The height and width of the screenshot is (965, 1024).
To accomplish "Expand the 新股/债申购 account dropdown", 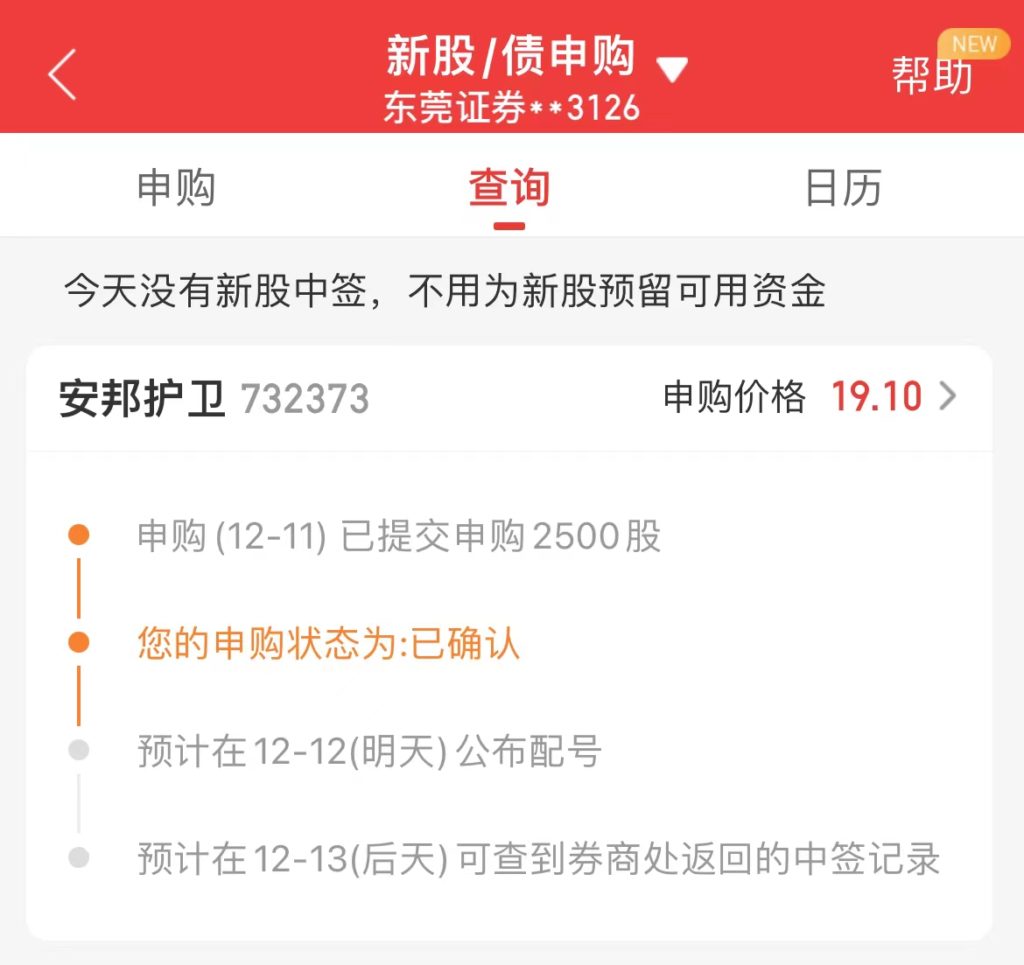I will (x=672, y=68).
